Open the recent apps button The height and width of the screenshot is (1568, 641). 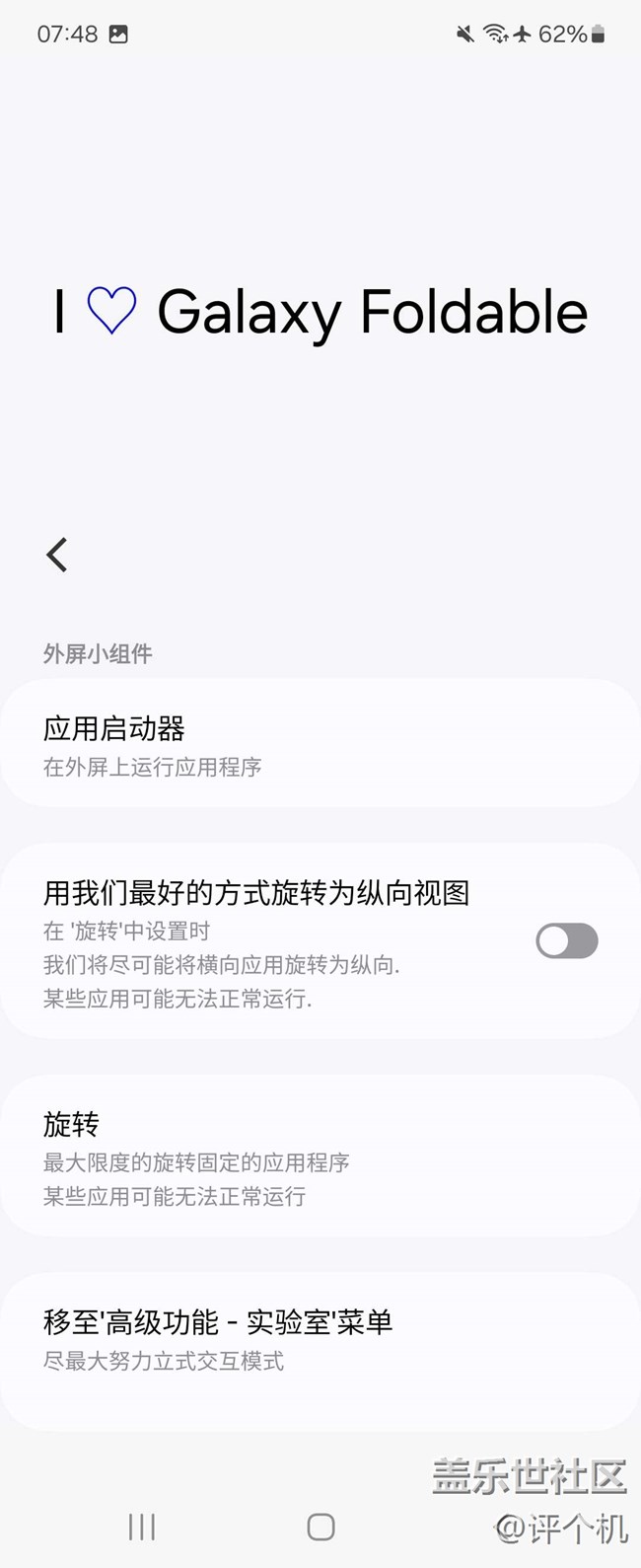pyautogui.click(x=142, y=1528)
